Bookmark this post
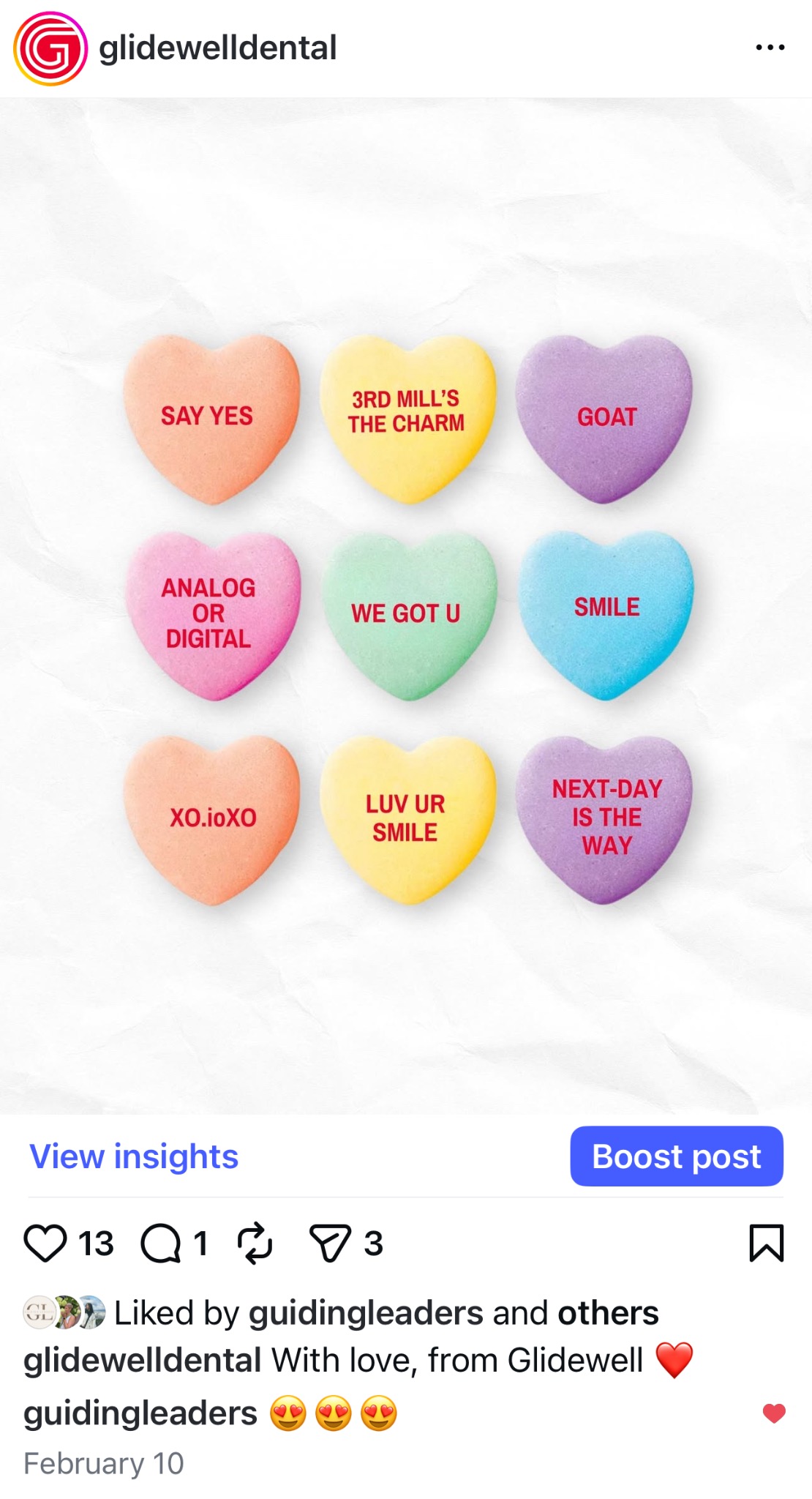The height and width of the screenshot is (1499, 812). (x=766, y=1243)
